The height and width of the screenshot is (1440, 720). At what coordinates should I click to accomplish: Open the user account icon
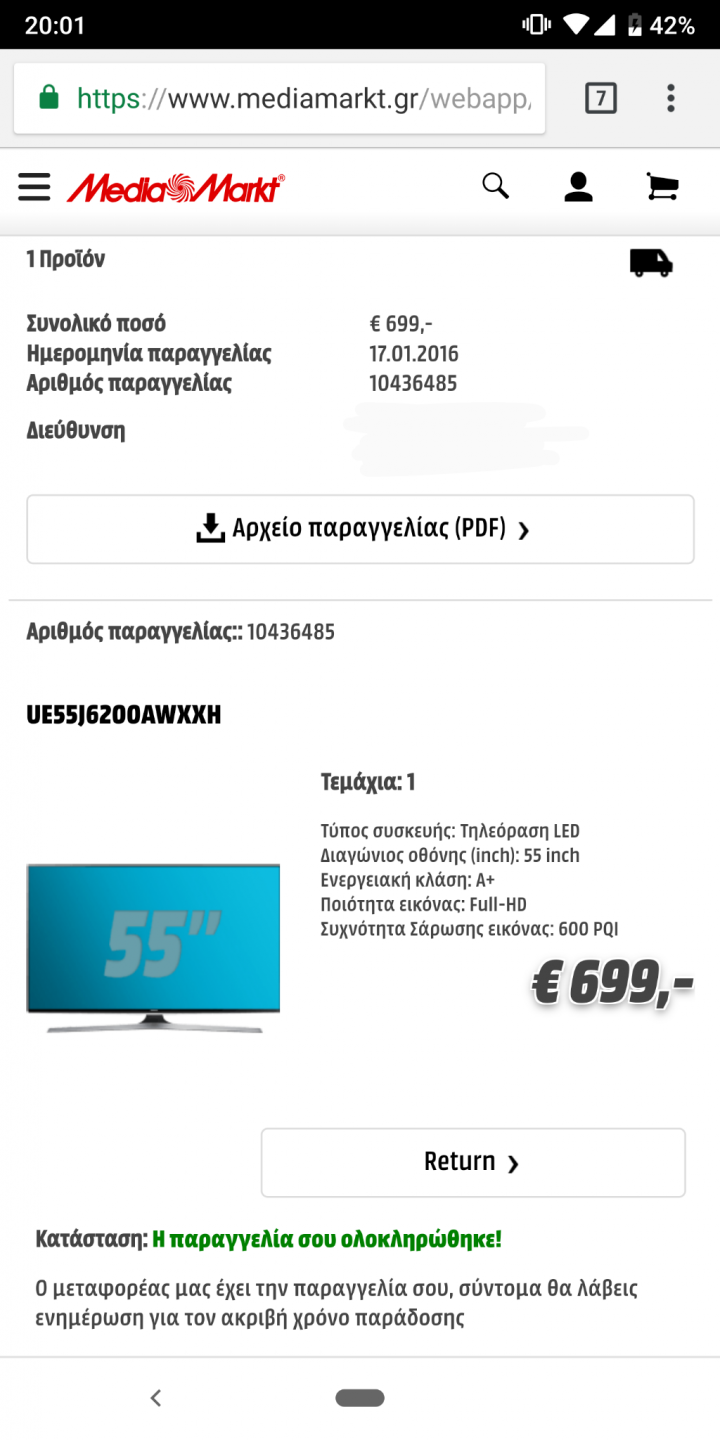[579, 187]
